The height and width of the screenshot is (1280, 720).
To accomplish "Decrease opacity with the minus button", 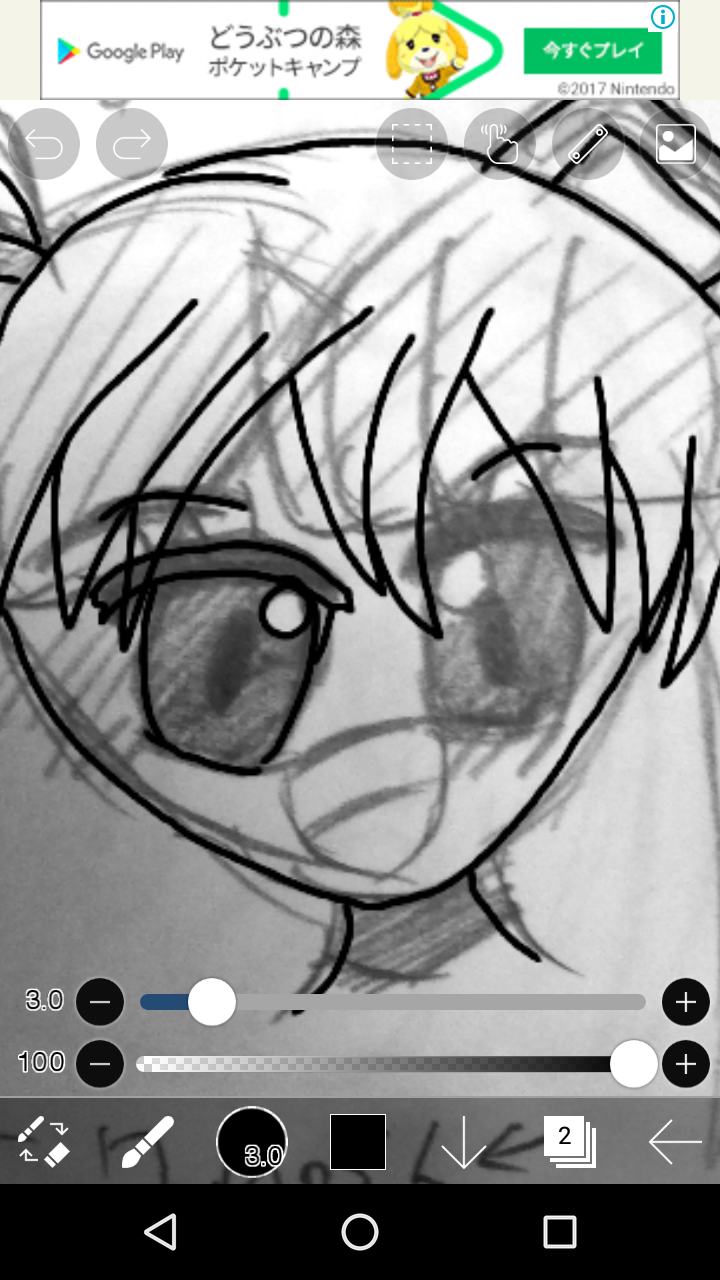I will [x=100, y=1063].
